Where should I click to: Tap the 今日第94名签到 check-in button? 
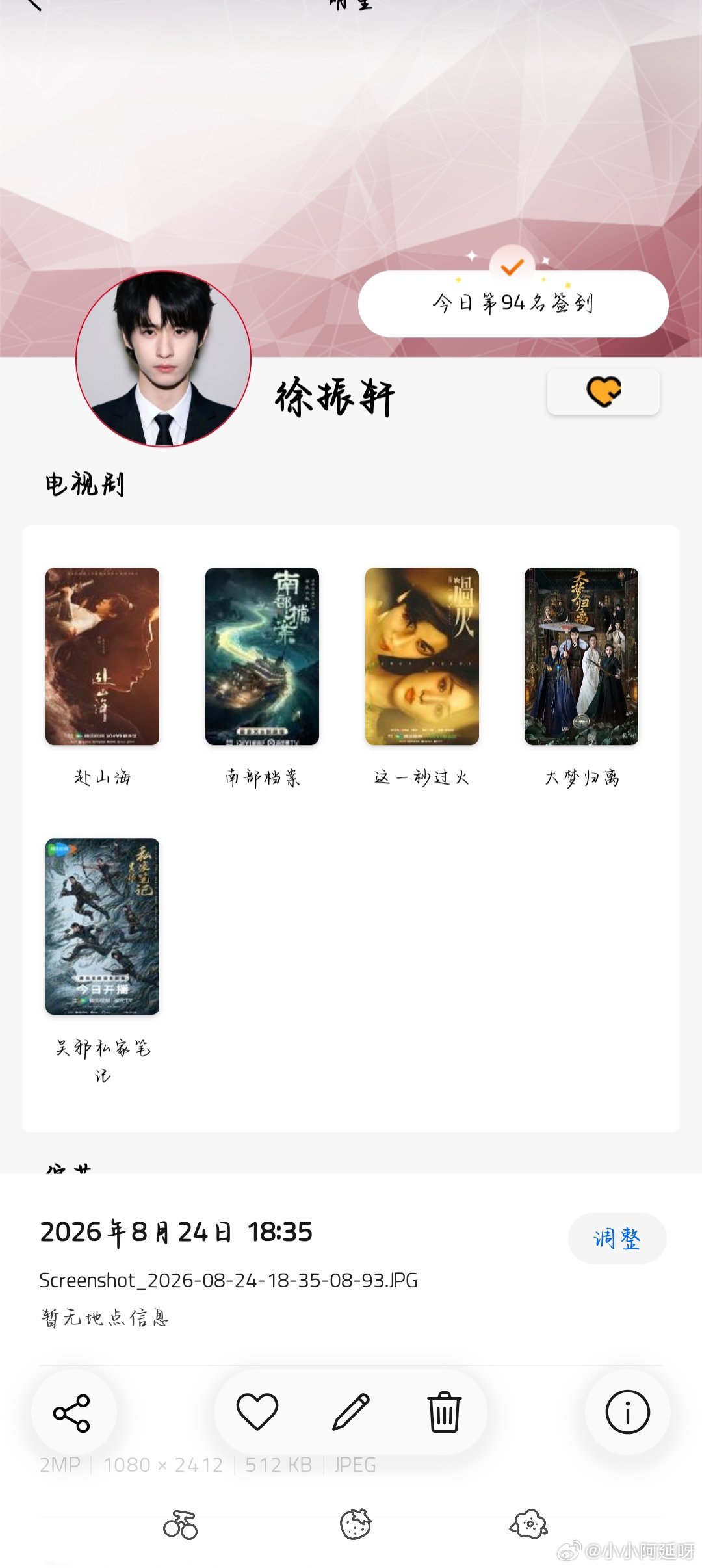513,304
